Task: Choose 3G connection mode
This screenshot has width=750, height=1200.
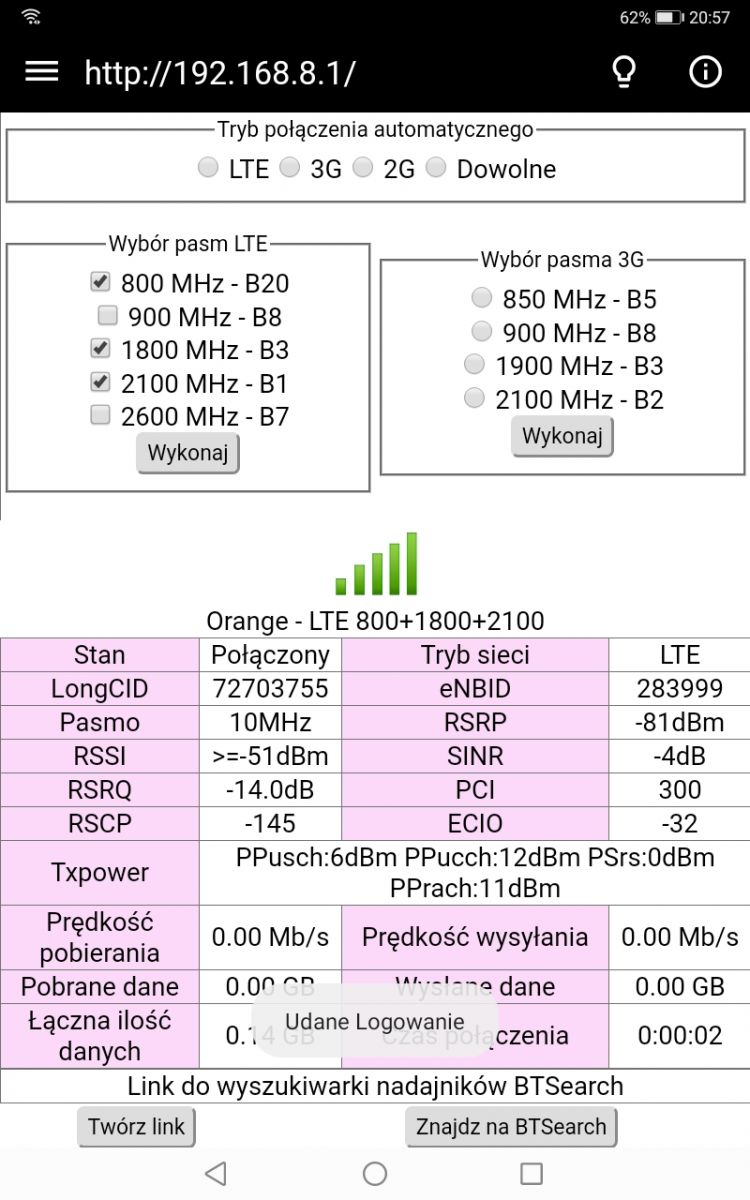Action: [x=290, y=168]
